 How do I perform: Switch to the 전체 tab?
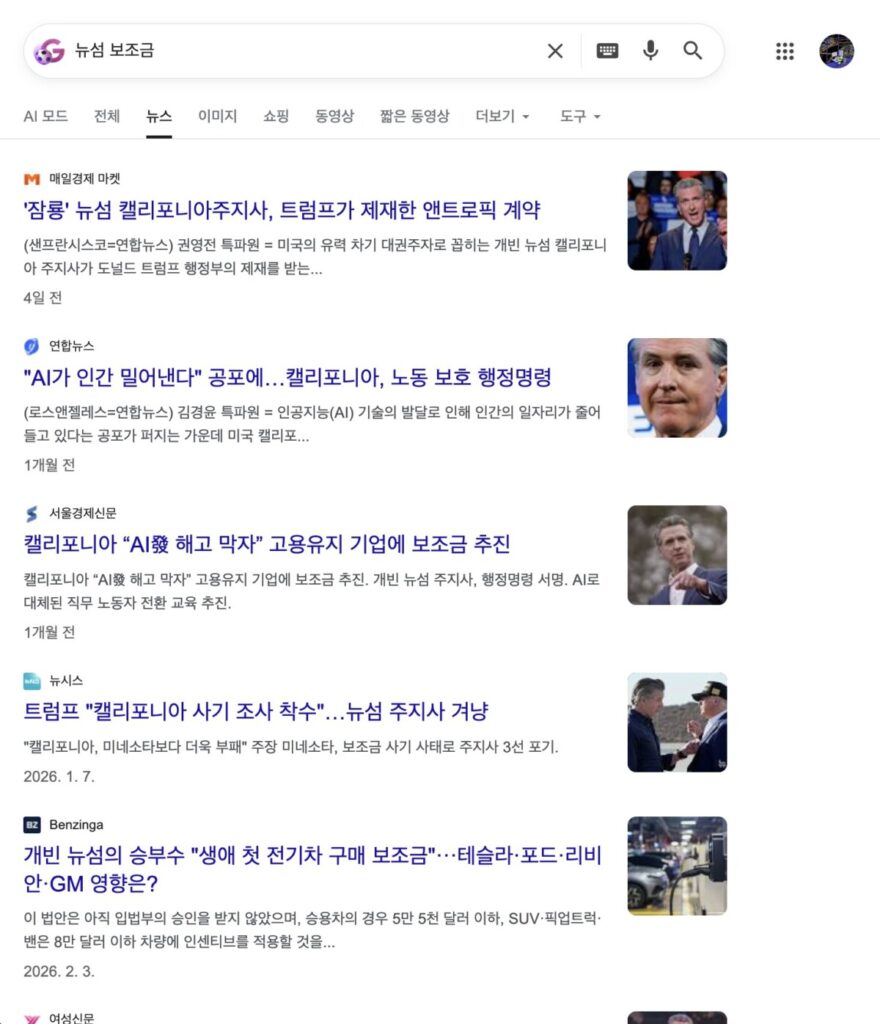click(107, 116)
